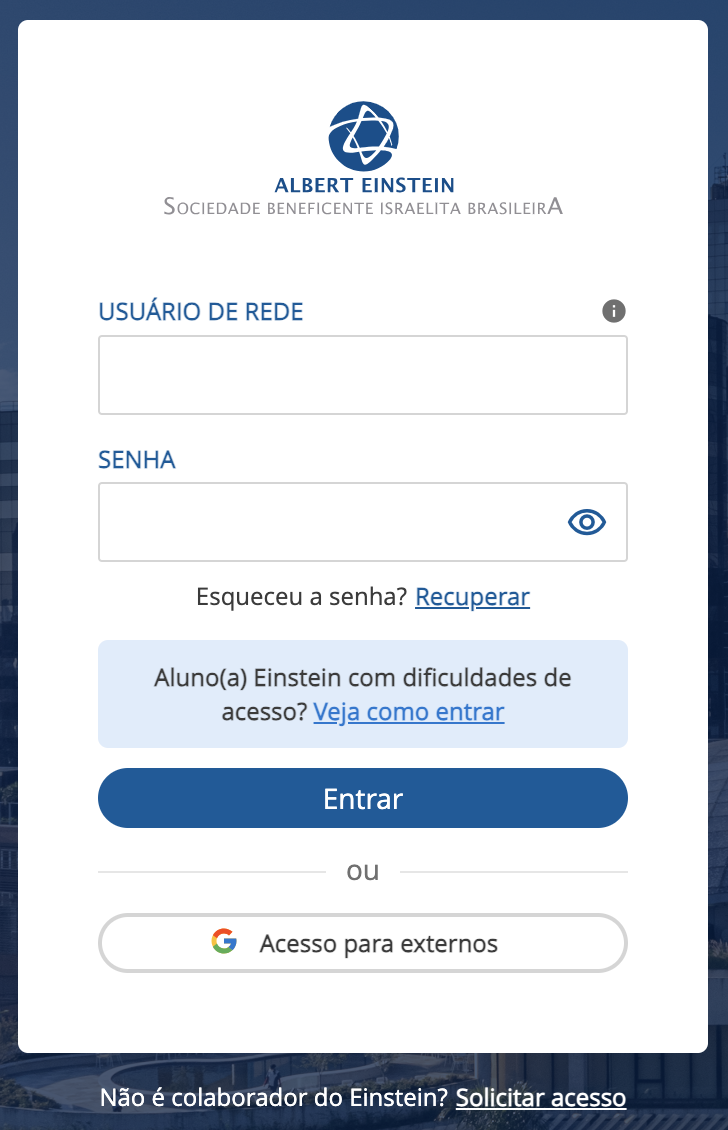Click the Aluno(a) Einstein help notice box
The height and width of the screenshot is (1130, 728).
tap(363, 694)
